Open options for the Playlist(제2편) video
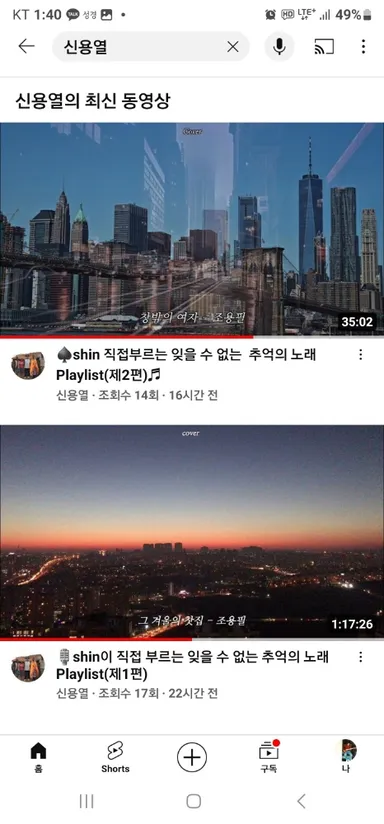The image size is (384, 824). (x=360, y=355)
